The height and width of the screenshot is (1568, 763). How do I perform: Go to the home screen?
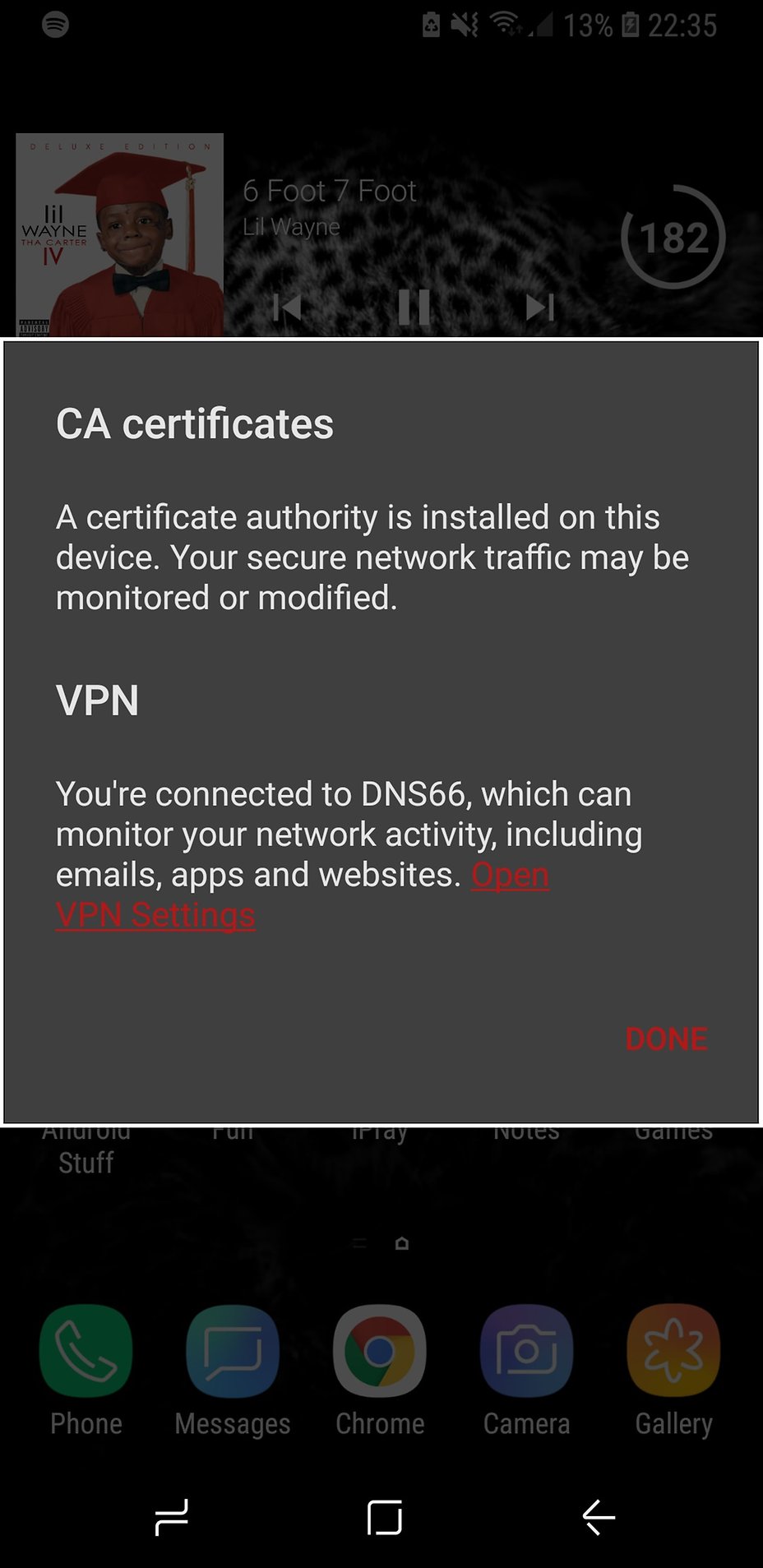coord(384,1517)
